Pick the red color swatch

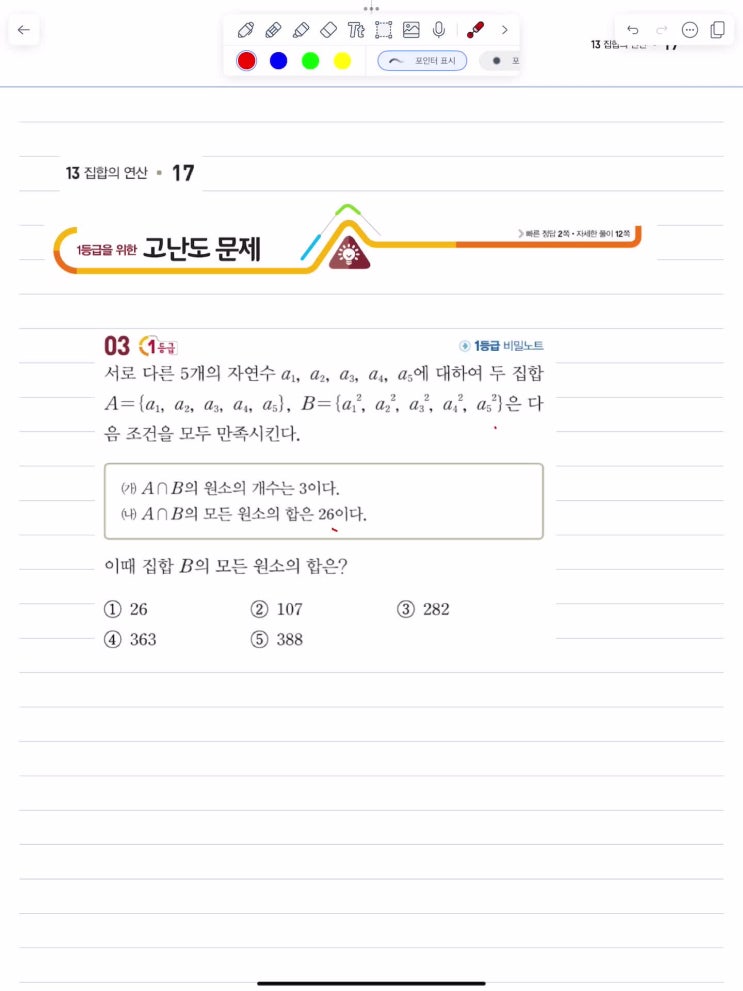click(x=247, y=61)
